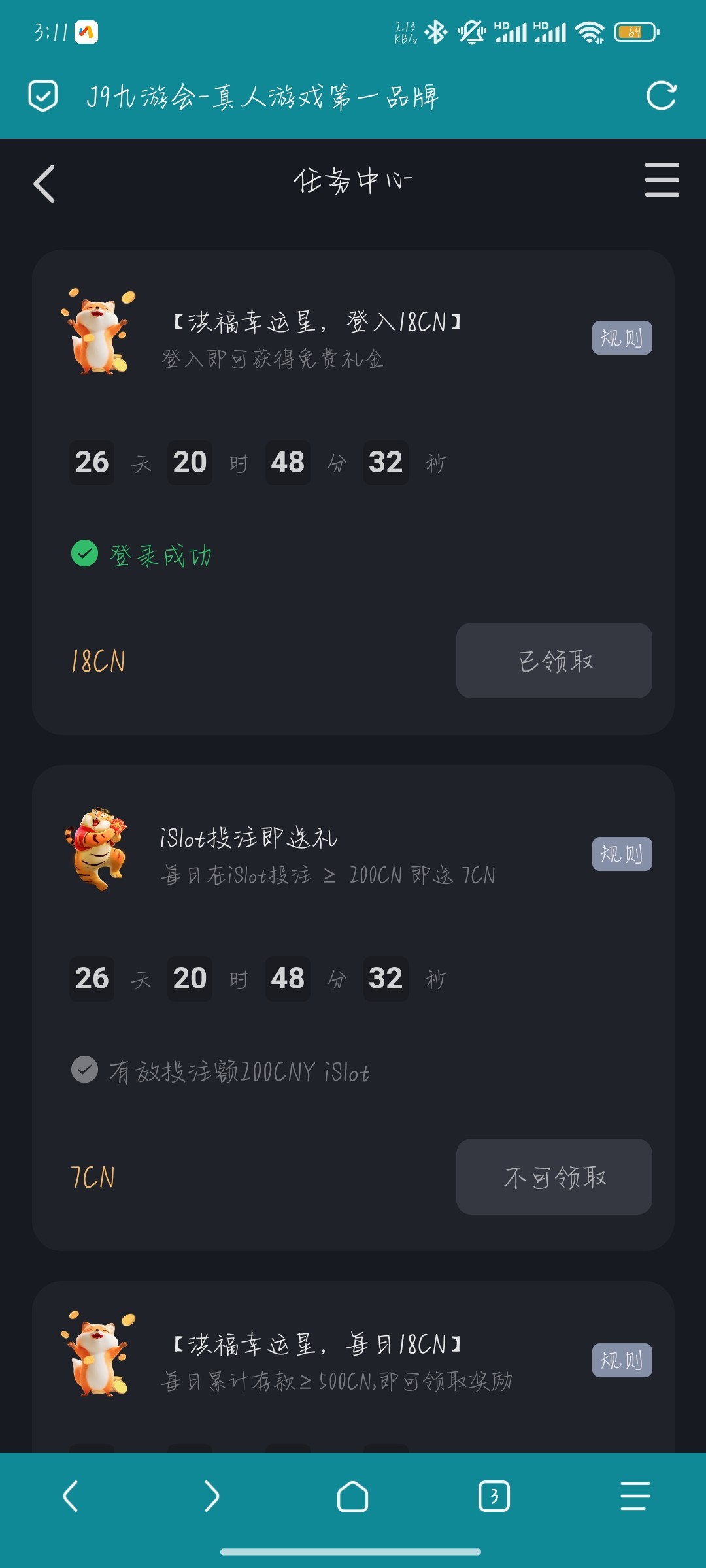The width and height of the screenshot is (706, 1568).
Task: Open the browser menu in bottom toolbar
Action: pyautogui.click(x=635, y=1496)
